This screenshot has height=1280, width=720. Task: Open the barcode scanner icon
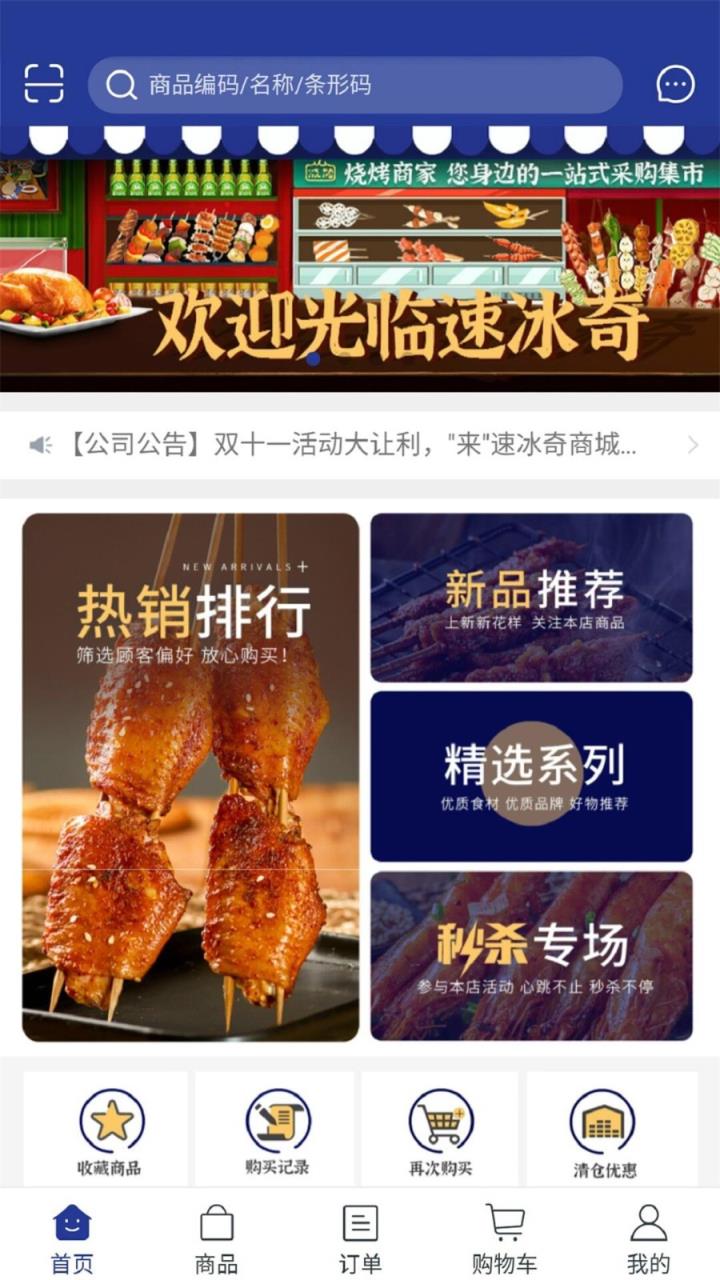tap(44, 84)
